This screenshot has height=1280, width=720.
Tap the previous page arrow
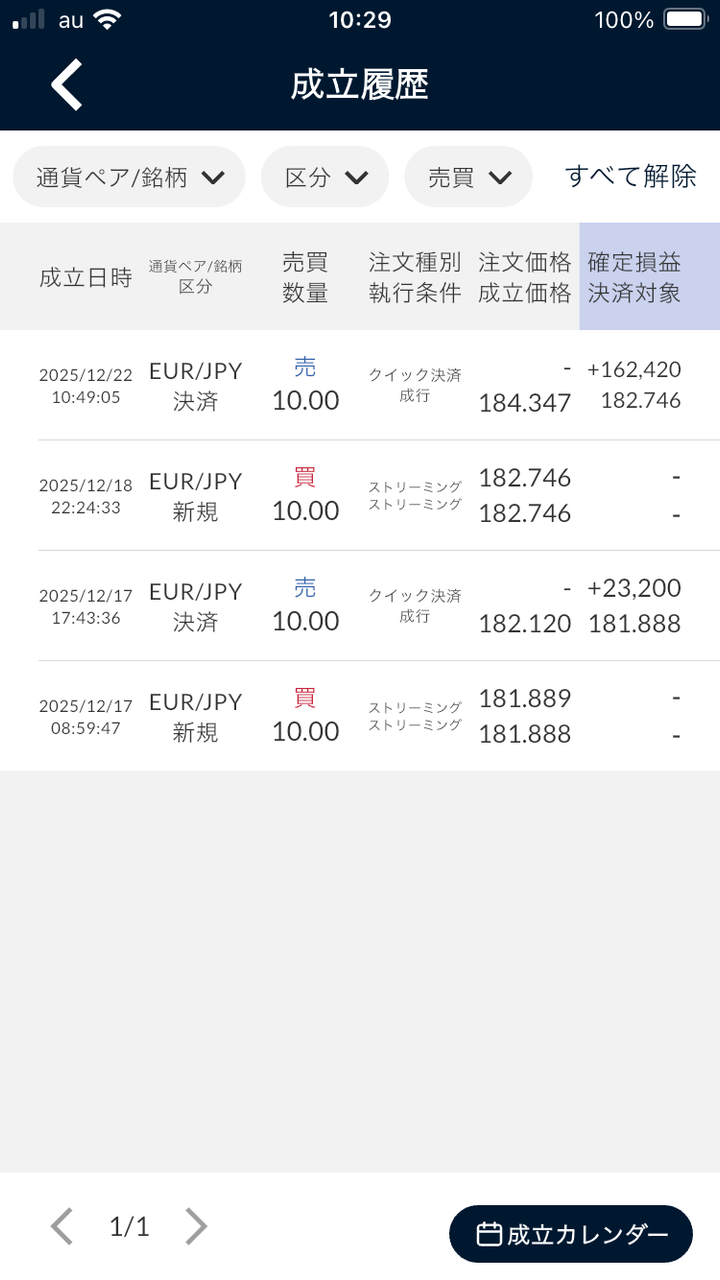point(62,1226)
